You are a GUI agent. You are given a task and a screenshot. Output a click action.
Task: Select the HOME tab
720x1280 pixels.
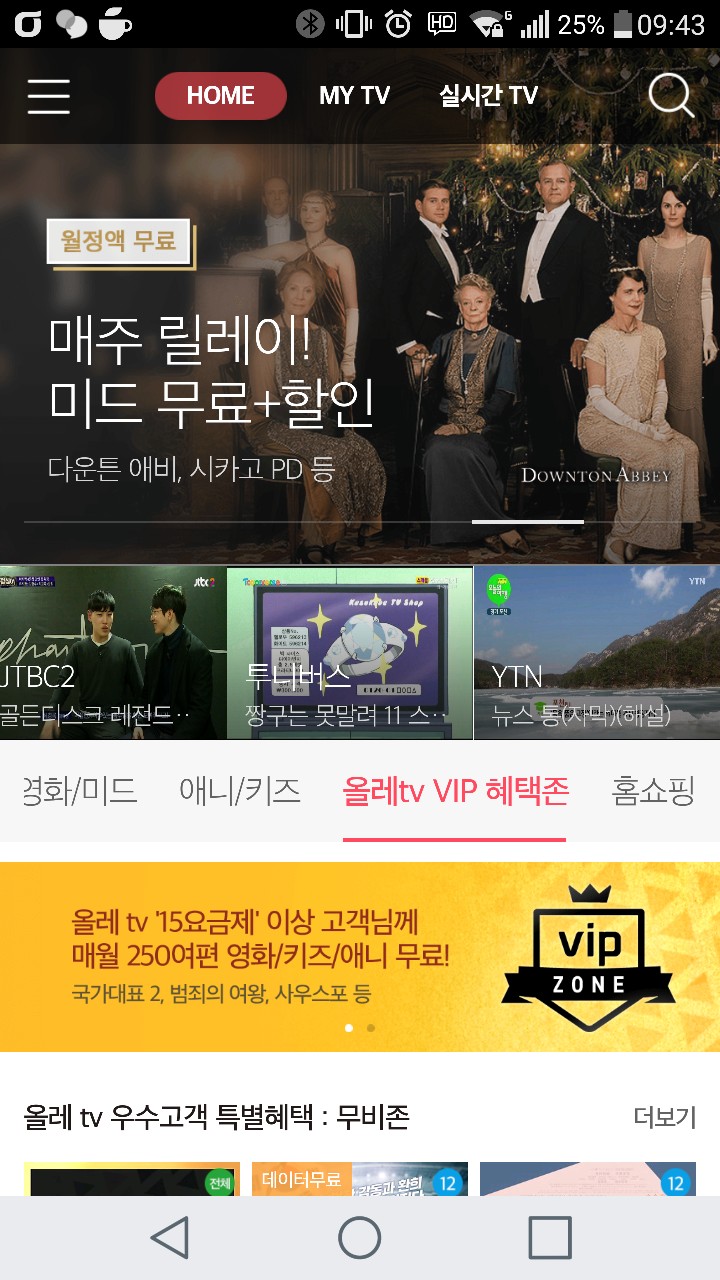(x=220, y=96)
